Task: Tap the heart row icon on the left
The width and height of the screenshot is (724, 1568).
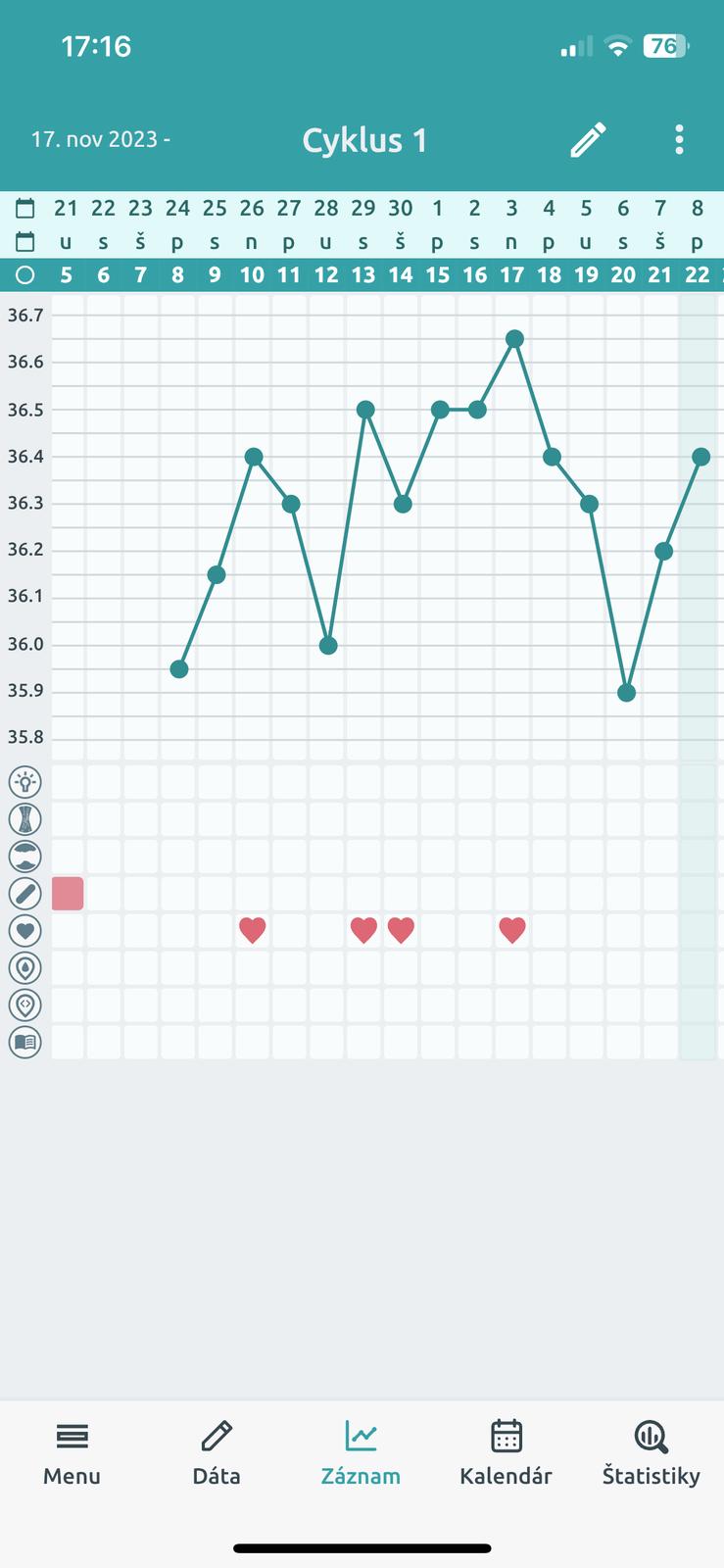Action: pyautogui.click(x=25, y=930)
